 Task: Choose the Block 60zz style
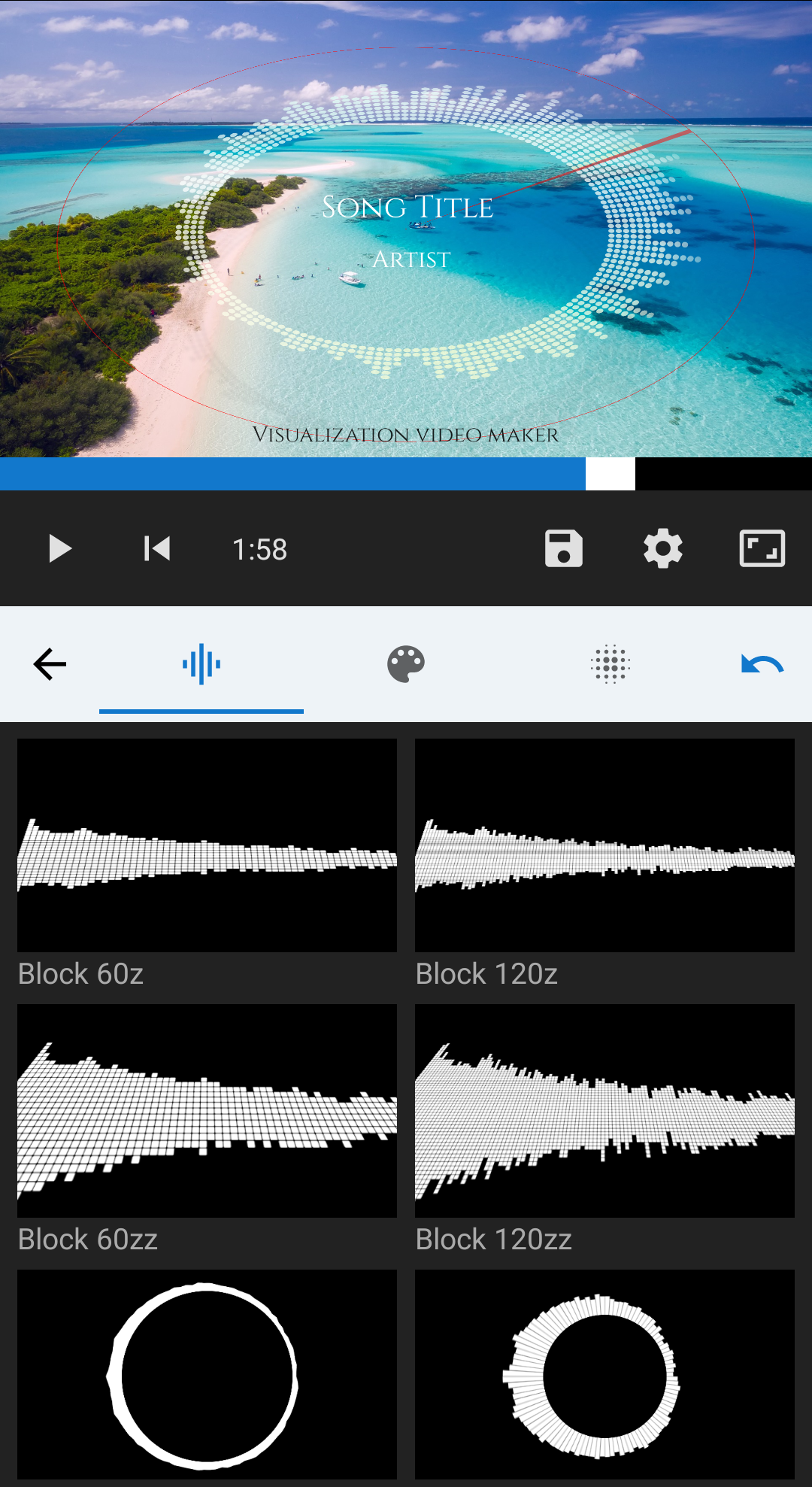(x=207, y=1111)
